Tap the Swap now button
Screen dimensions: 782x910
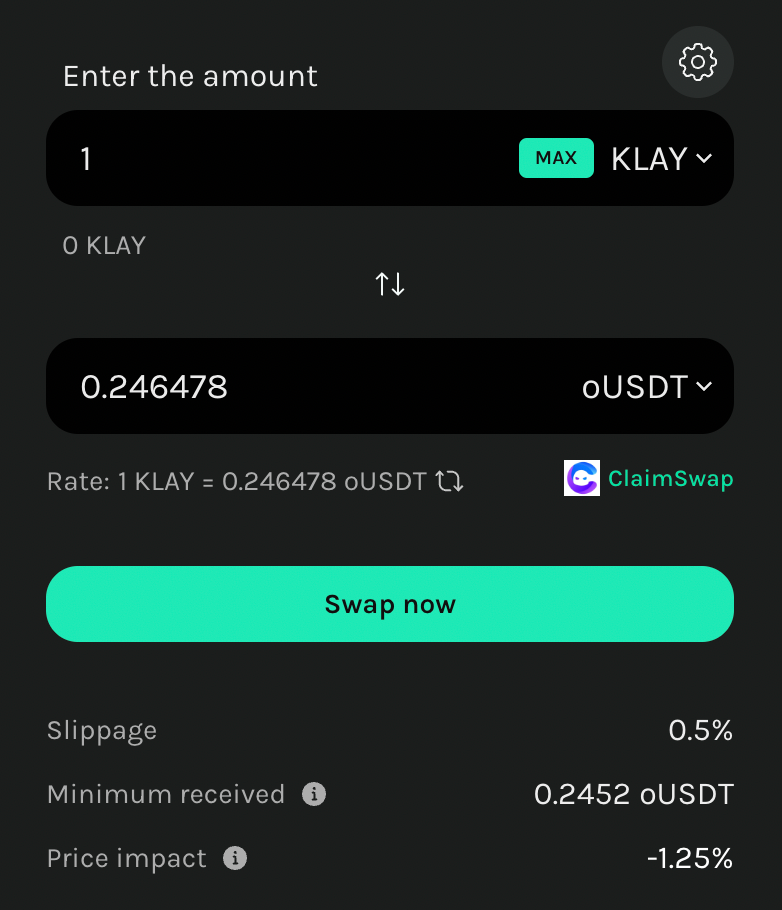pos(390,604)
